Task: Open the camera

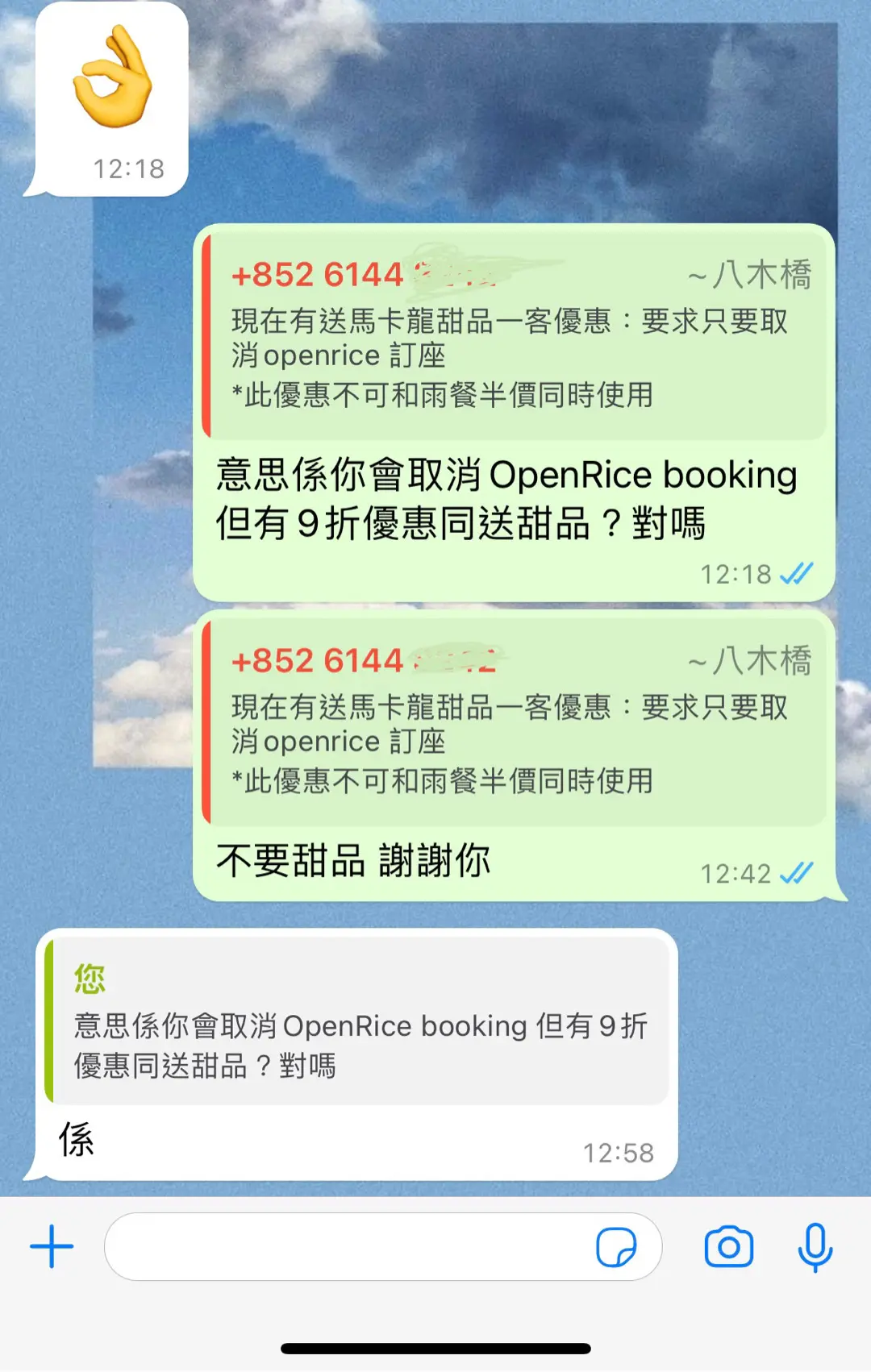Action: coord(729,1247)
